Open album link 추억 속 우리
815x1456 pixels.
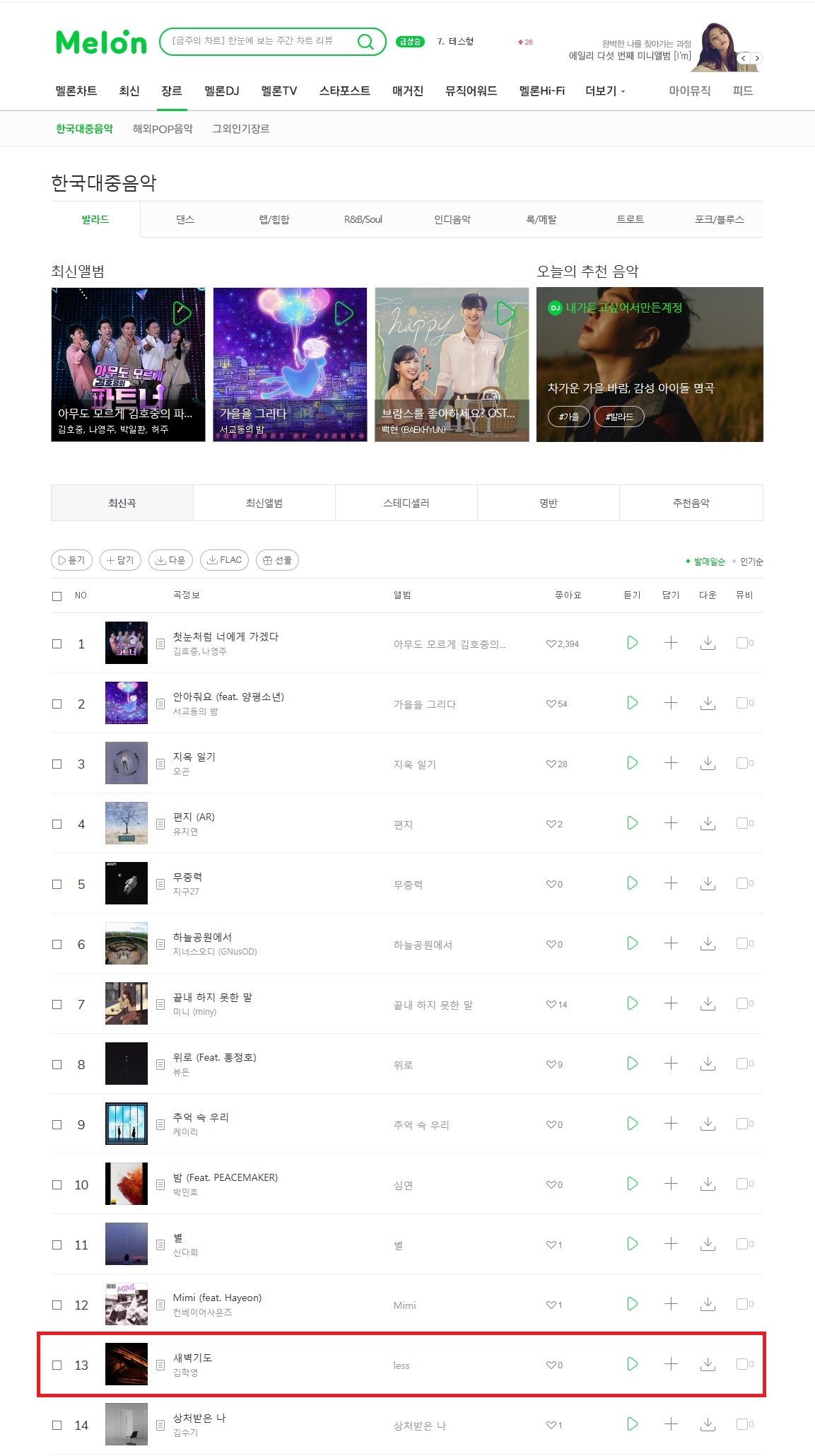coord(421,1125)
